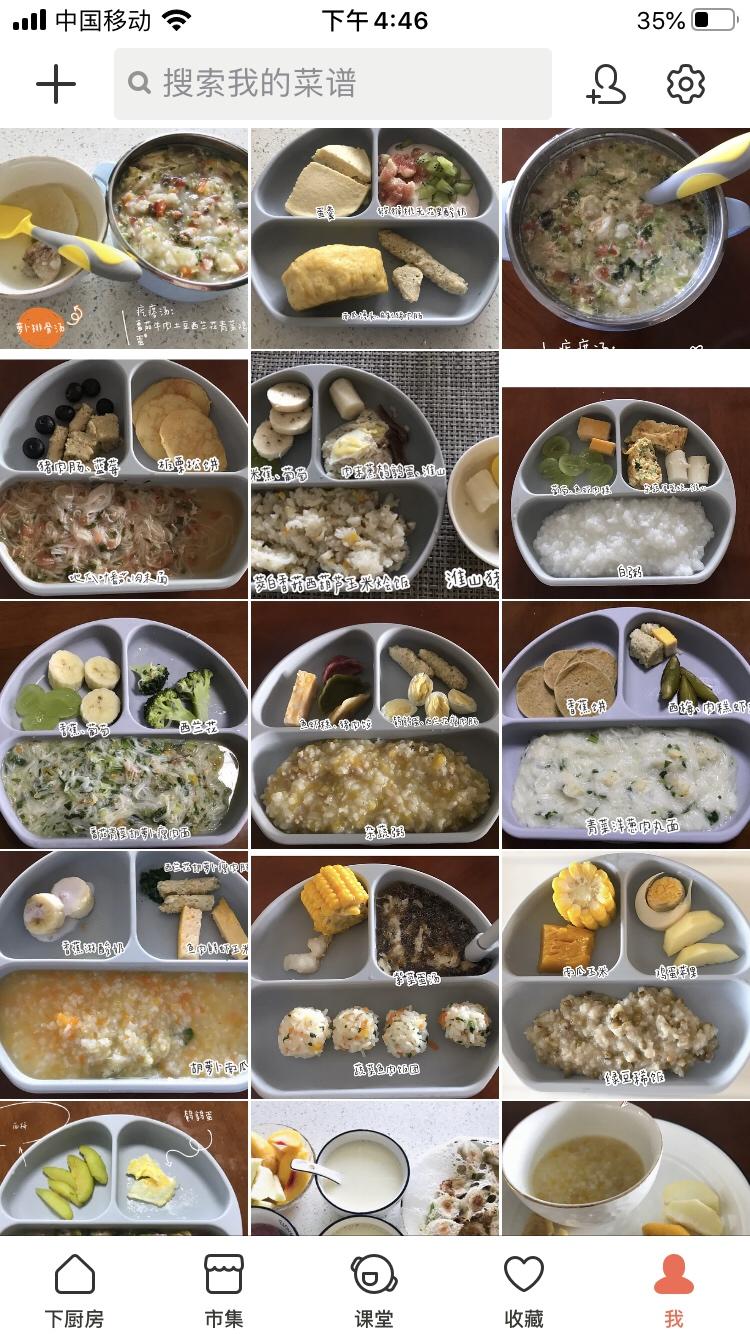750x1334 pixels.
Task: Open the 茭白香菇西葫芦玉米烩饭 photo
Action: (375, 475)
